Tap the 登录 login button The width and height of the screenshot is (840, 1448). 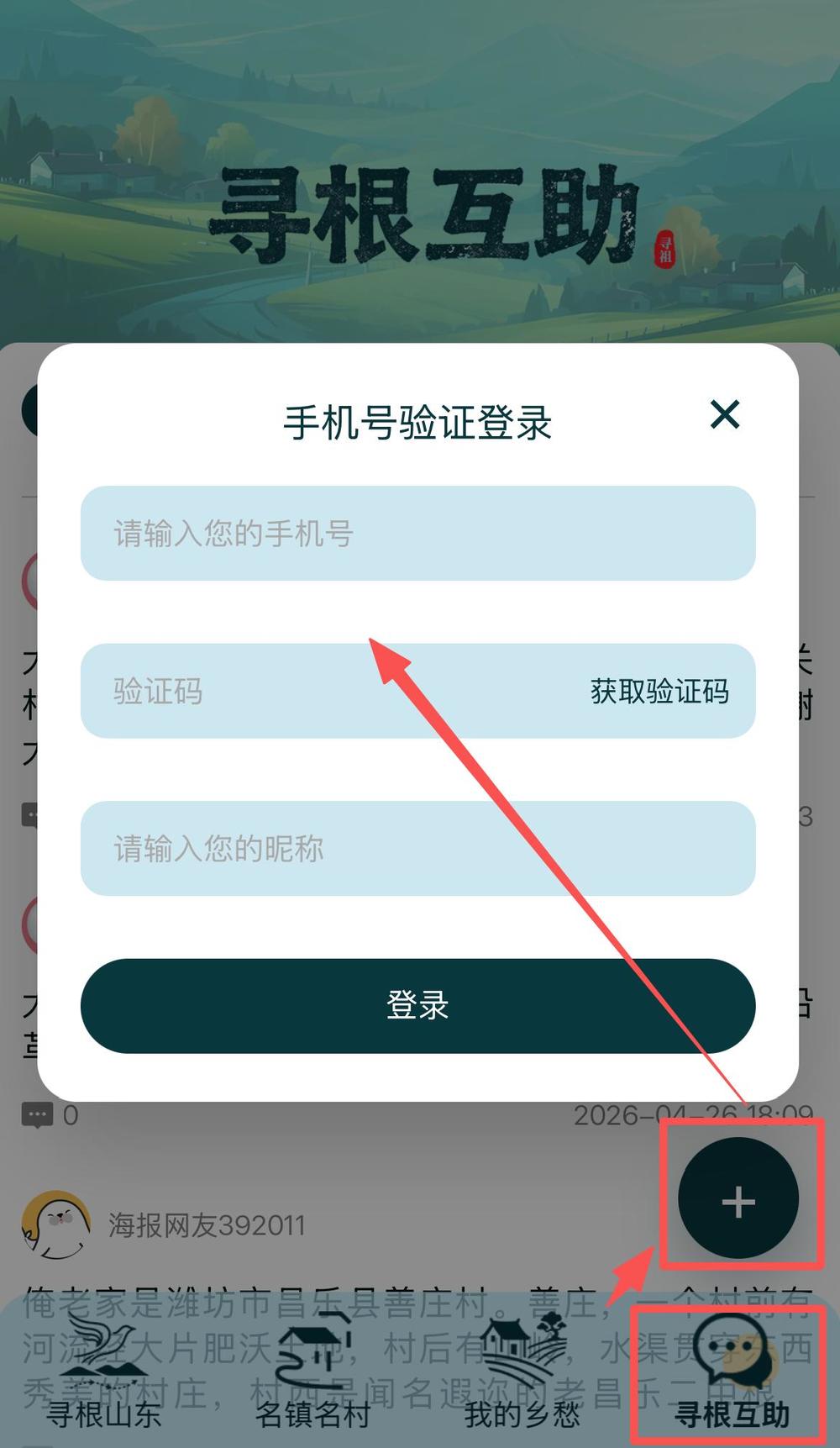(x=417, y=1005)
